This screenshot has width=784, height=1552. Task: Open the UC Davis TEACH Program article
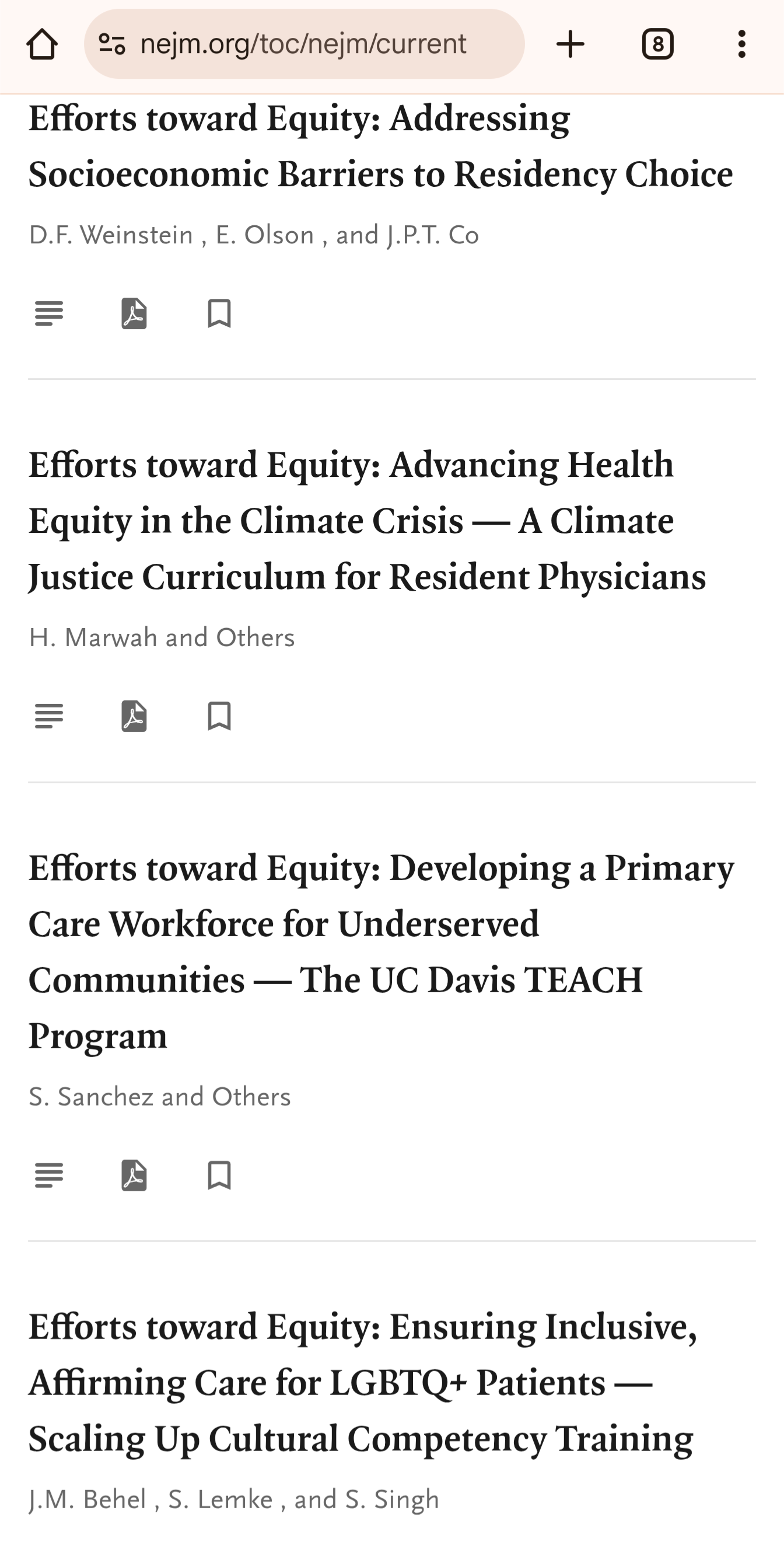(381, 952)
